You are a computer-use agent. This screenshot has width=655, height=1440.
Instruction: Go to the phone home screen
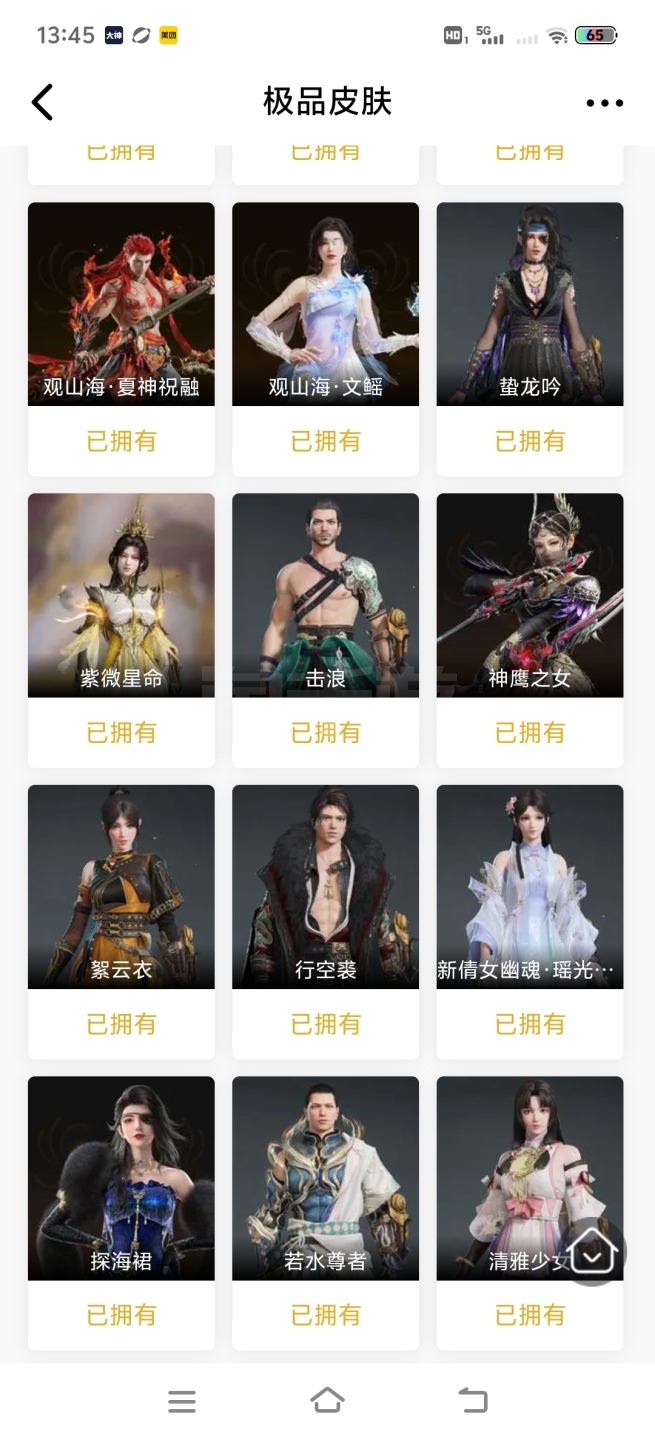pos(327,1400)
